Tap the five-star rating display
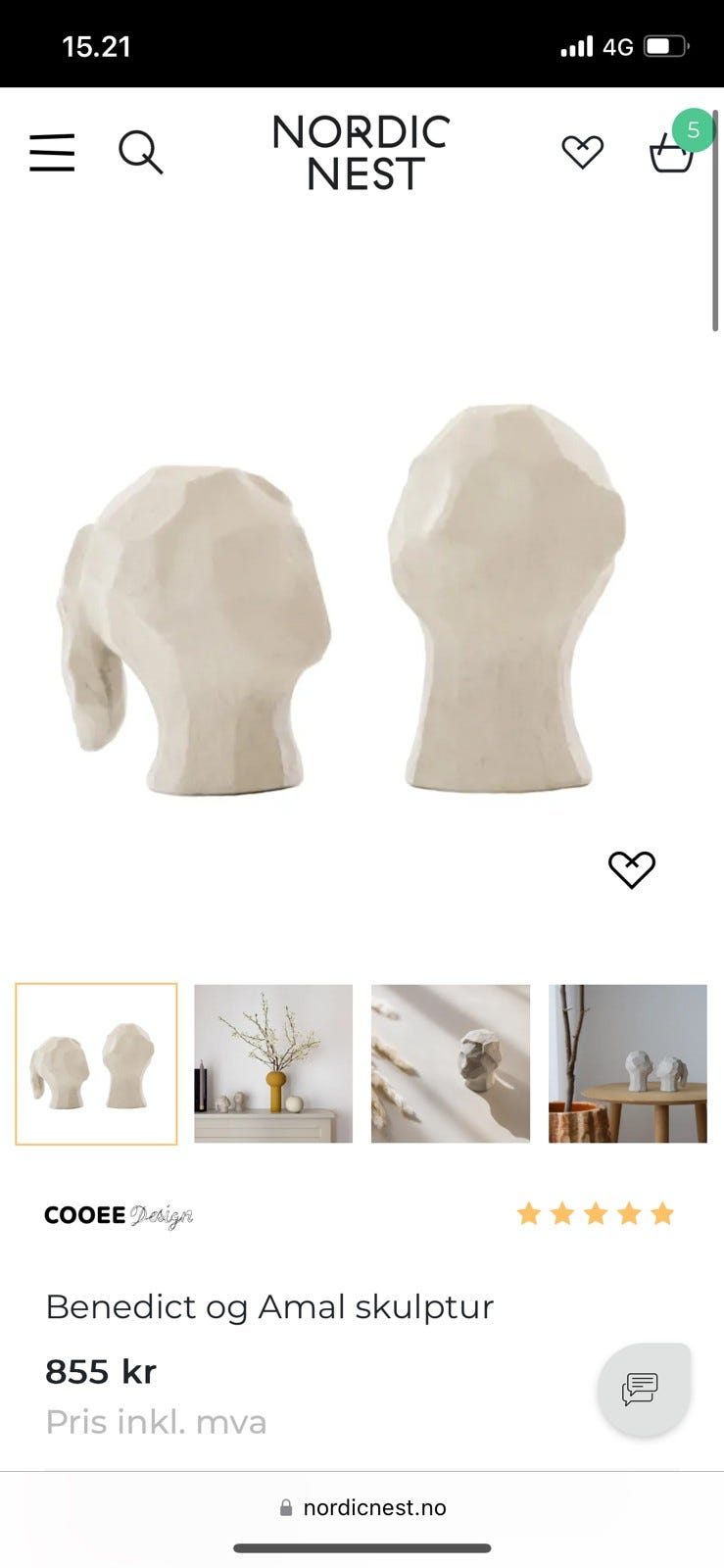Image resolution: width=724 pixels, height=1568 pixels. 595,1213
